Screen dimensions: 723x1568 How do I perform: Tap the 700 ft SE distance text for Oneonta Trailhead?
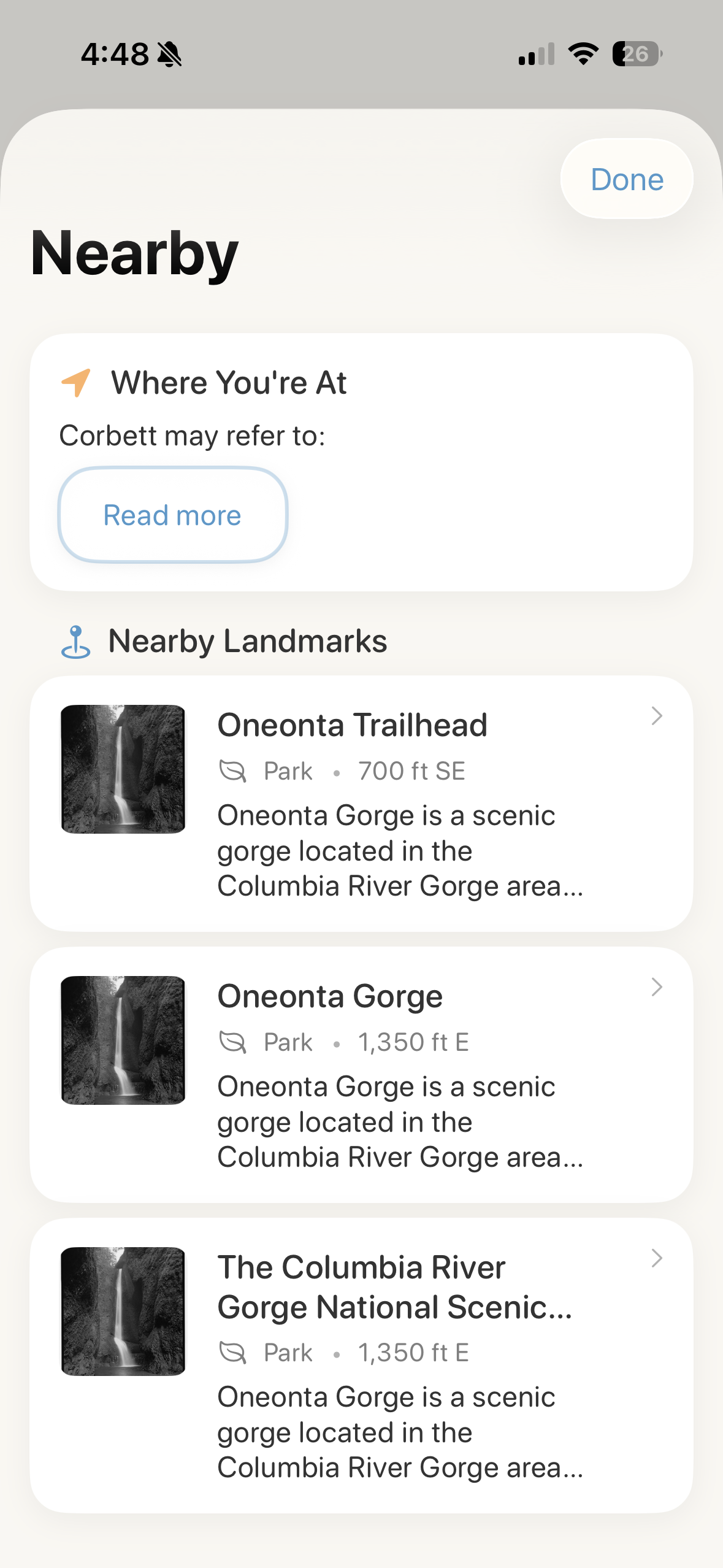[411, 771]
